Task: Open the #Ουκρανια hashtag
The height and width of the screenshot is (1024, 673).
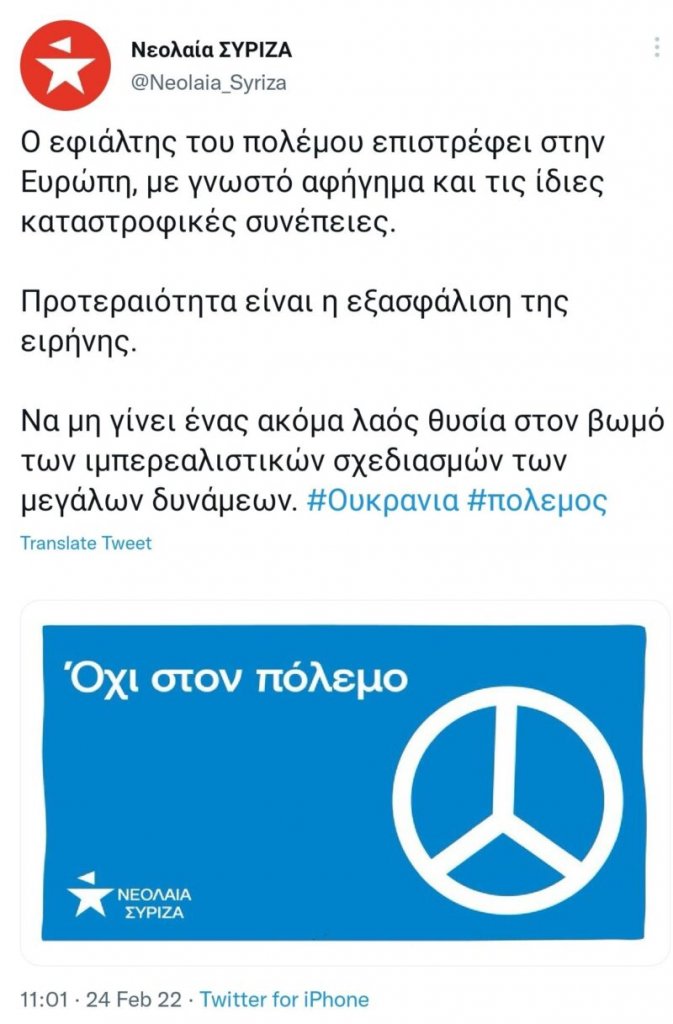Action: (383, 500)
